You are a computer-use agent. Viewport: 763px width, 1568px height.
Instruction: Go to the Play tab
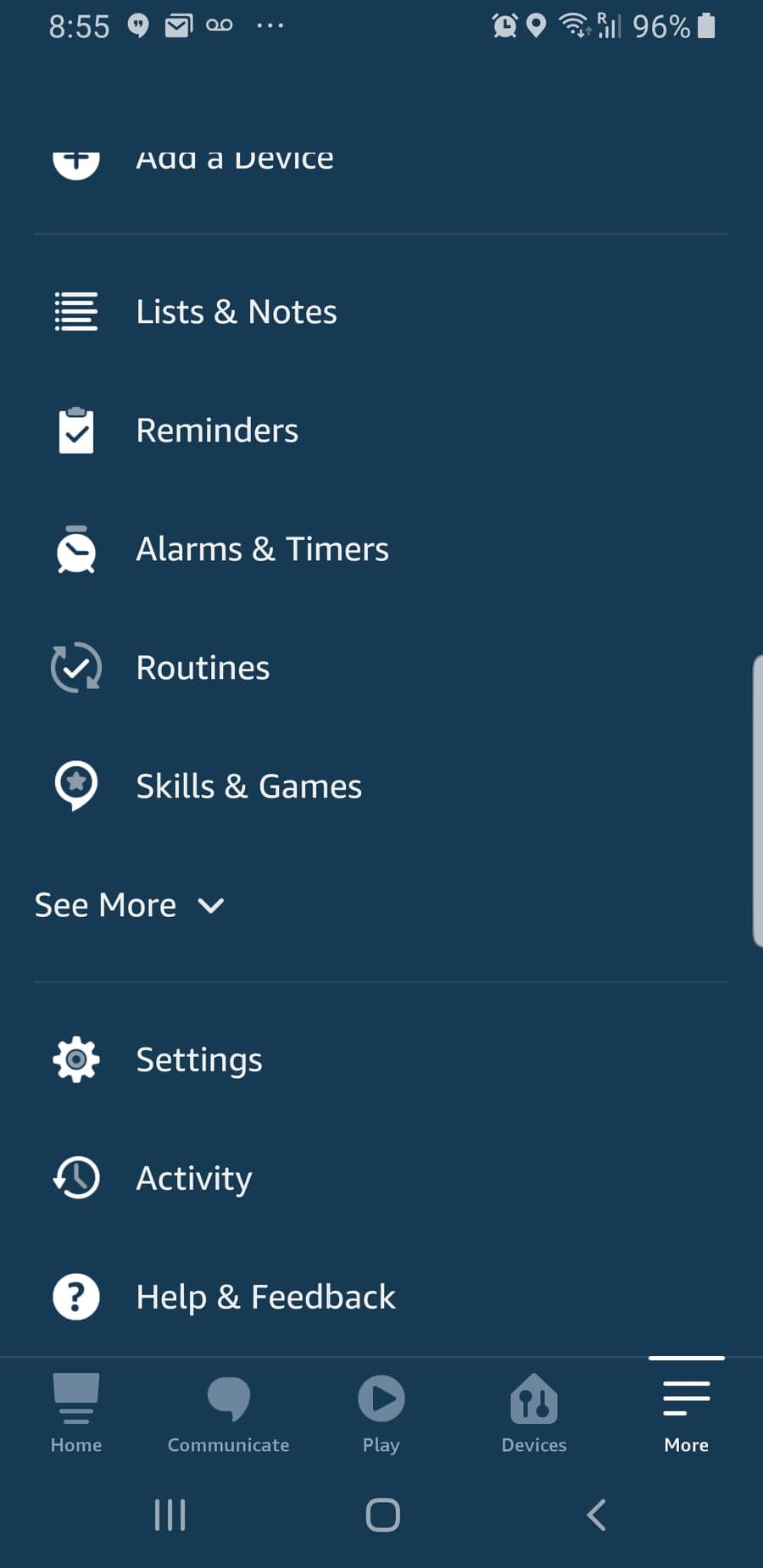(381, 1413)
